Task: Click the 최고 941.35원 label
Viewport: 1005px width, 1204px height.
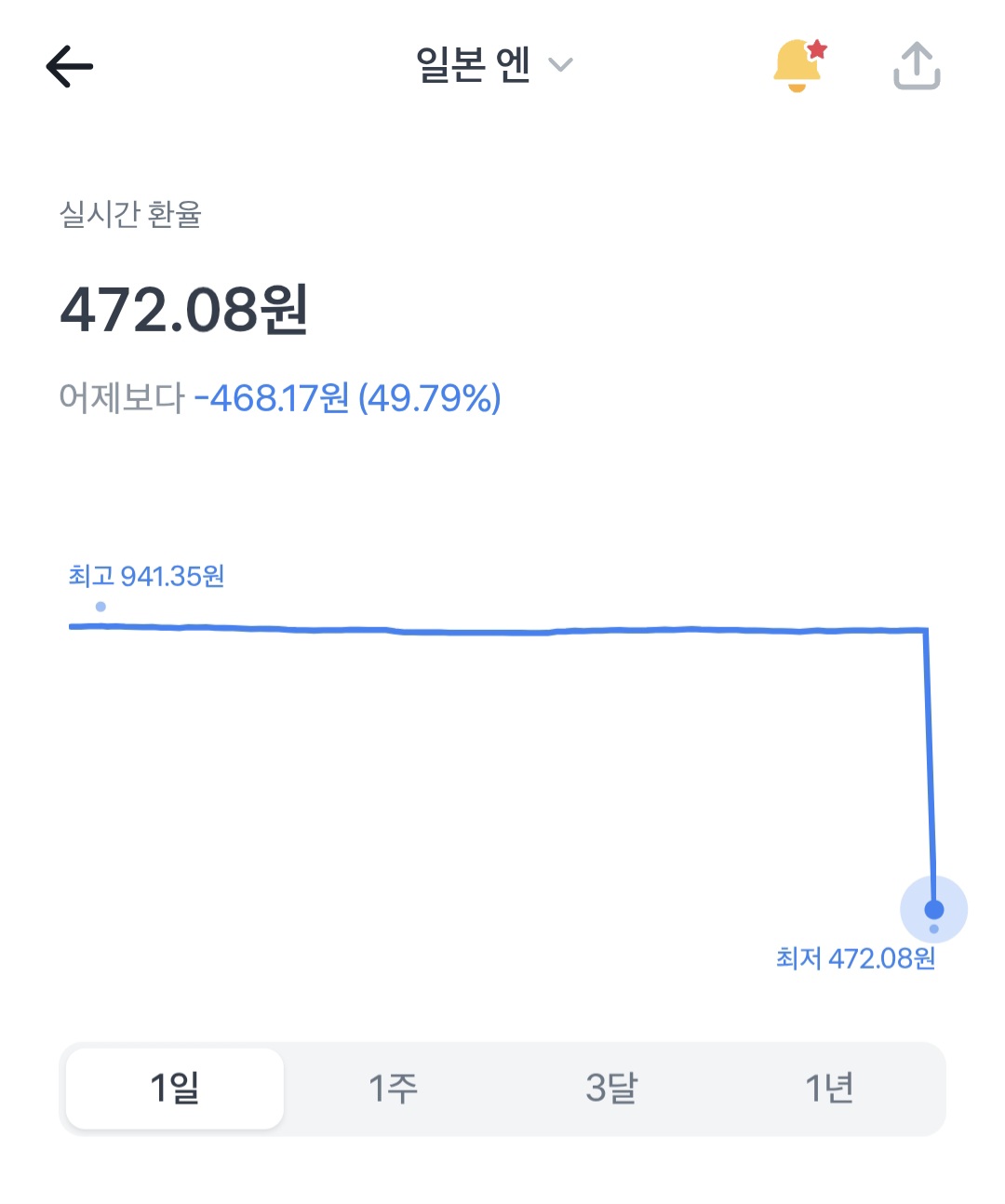Action: [x=147, y=576]
